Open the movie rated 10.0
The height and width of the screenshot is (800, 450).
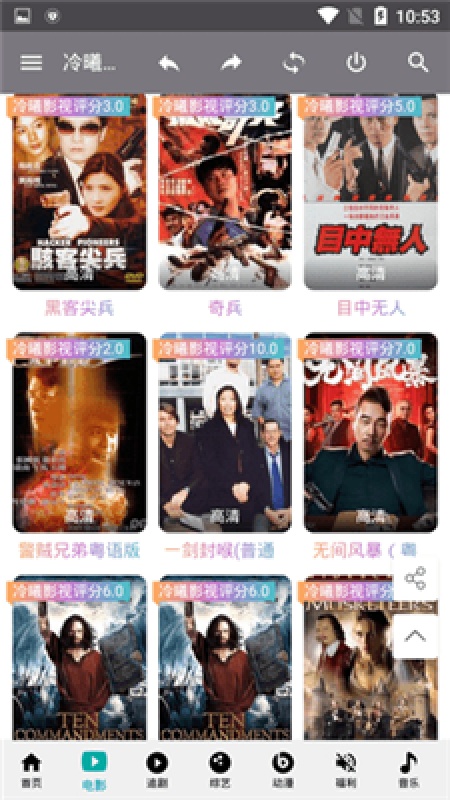click(x=225, y=433)
